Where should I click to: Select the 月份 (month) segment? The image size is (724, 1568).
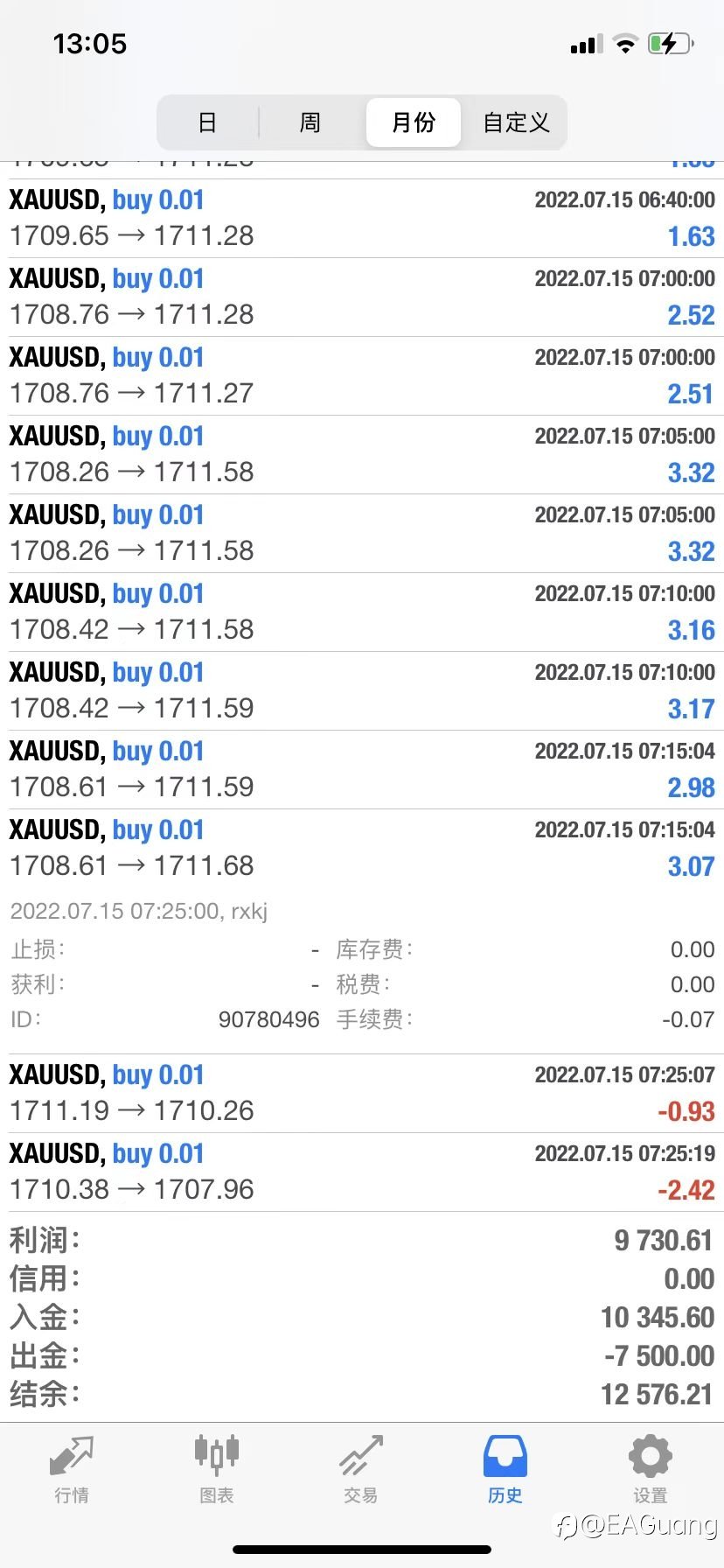(413, 122)
